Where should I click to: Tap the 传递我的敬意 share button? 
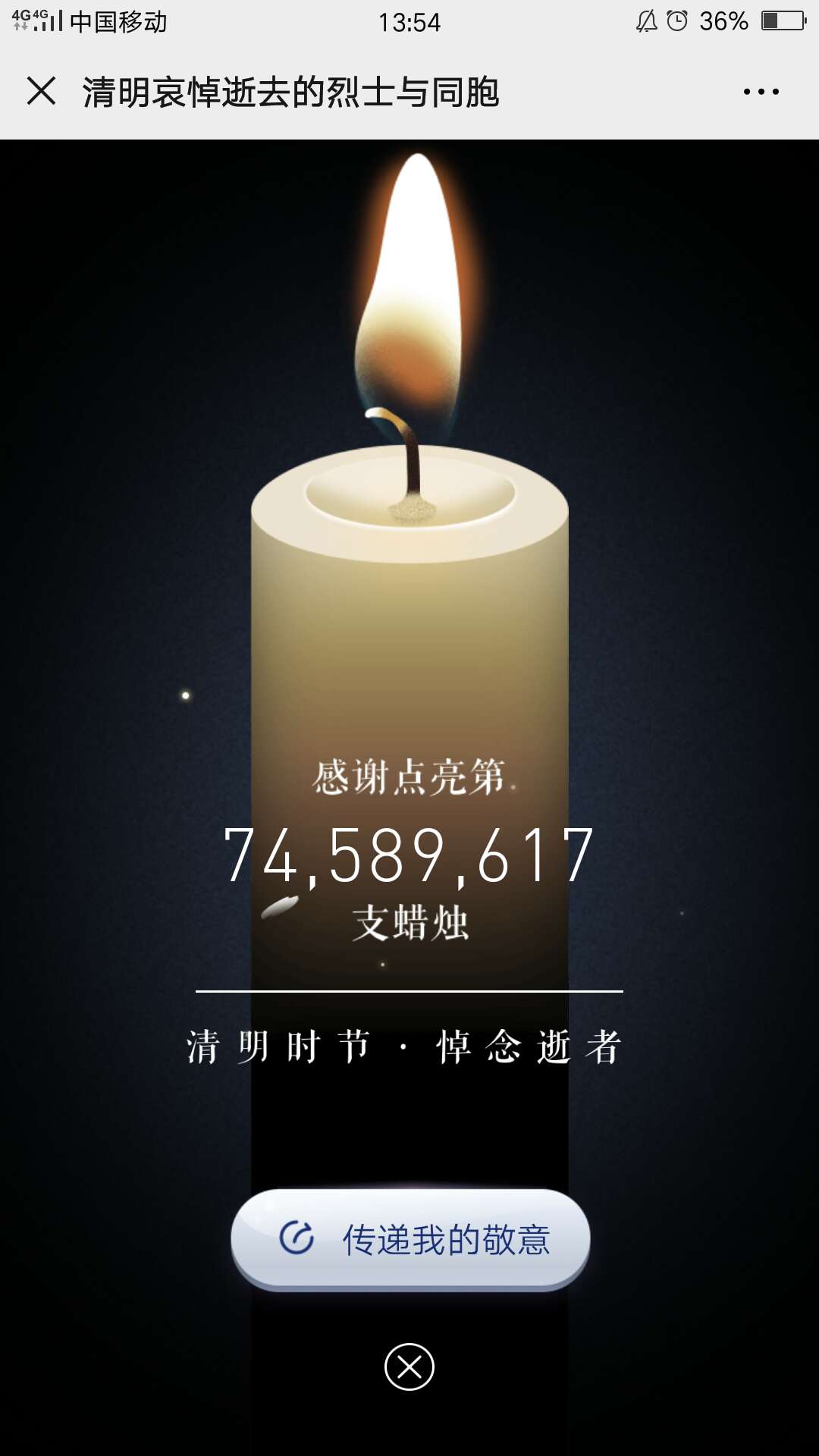pos(410,1239)
